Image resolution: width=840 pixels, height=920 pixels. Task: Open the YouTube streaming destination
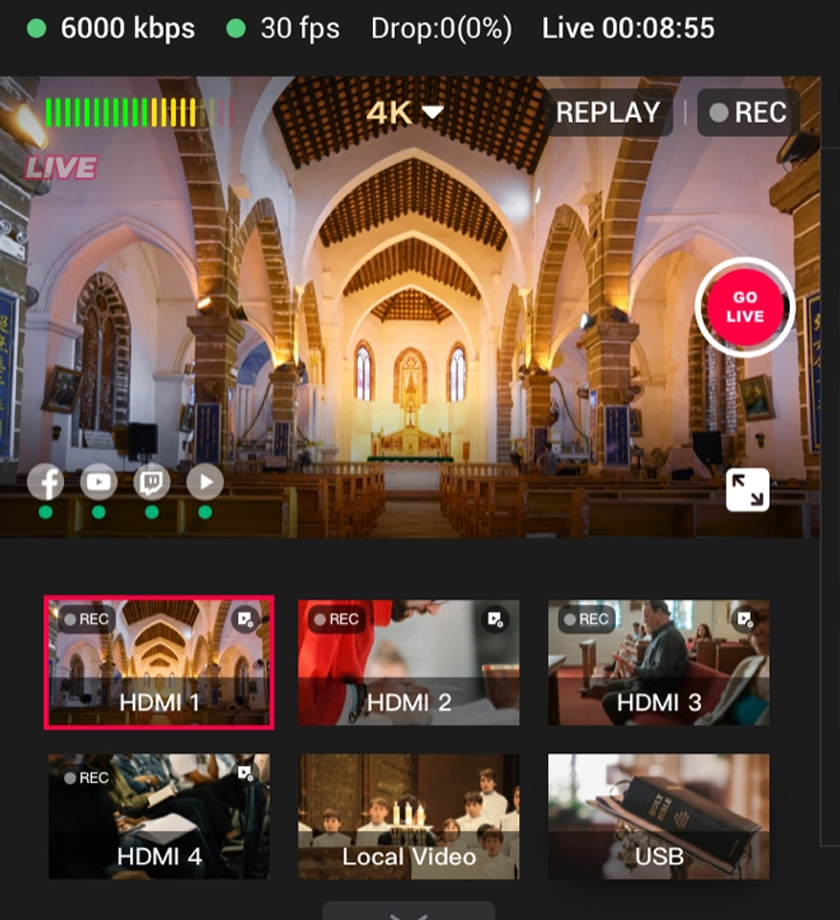(99, 483)
